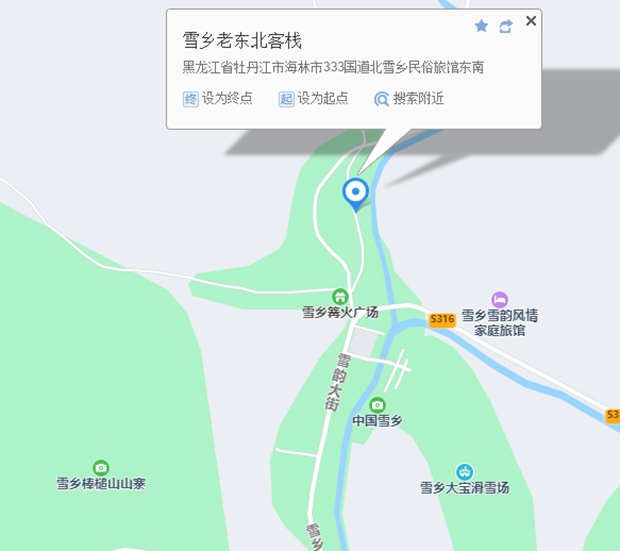
Task: Search nearby places (搜索附近)
Action: point(409,99)
